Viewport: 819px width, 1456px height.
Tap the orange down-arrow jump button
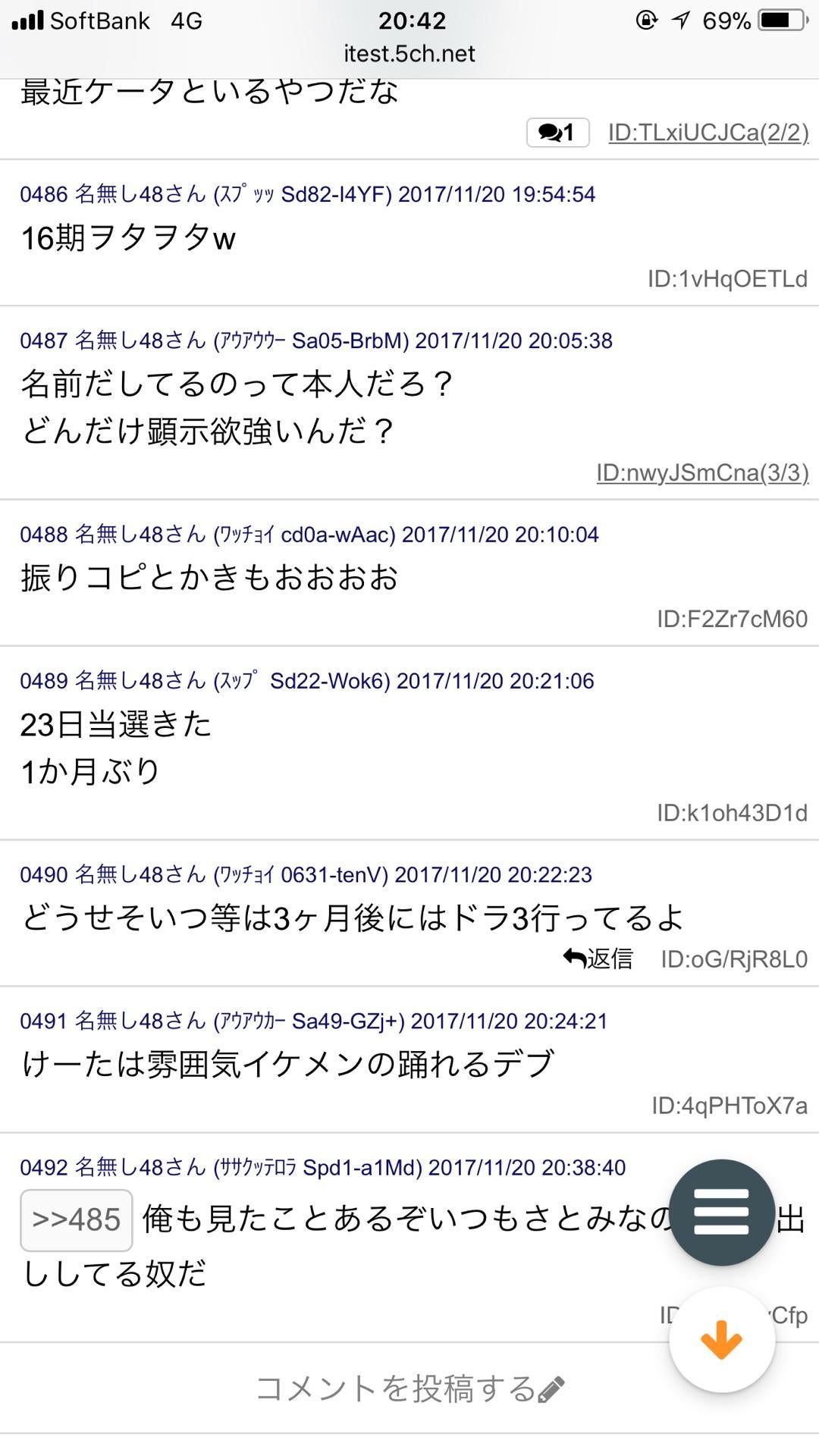pyautogui.click(x=721, y=1340)
